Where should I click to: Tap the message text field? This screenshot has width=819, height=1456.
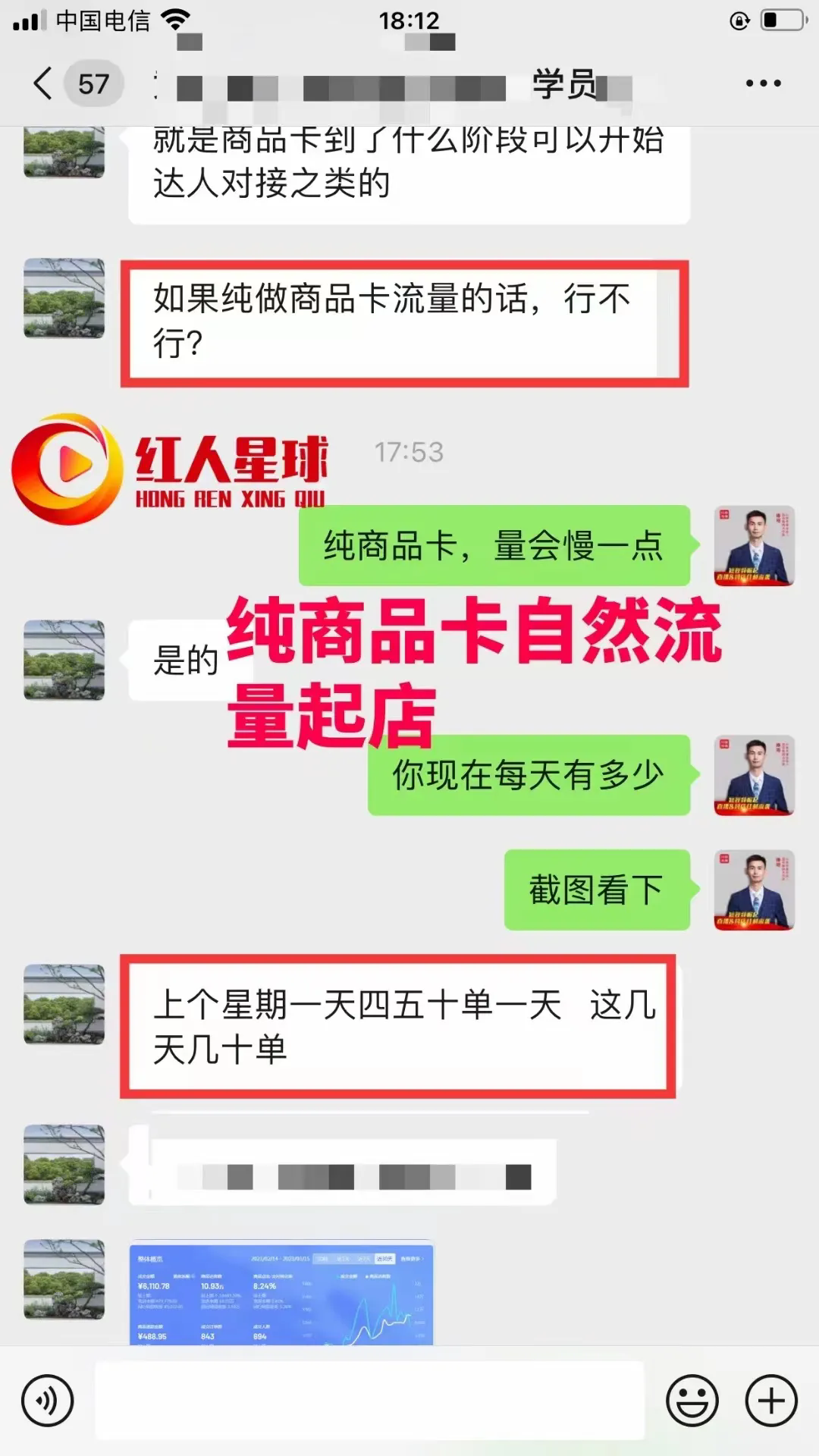369,1401
